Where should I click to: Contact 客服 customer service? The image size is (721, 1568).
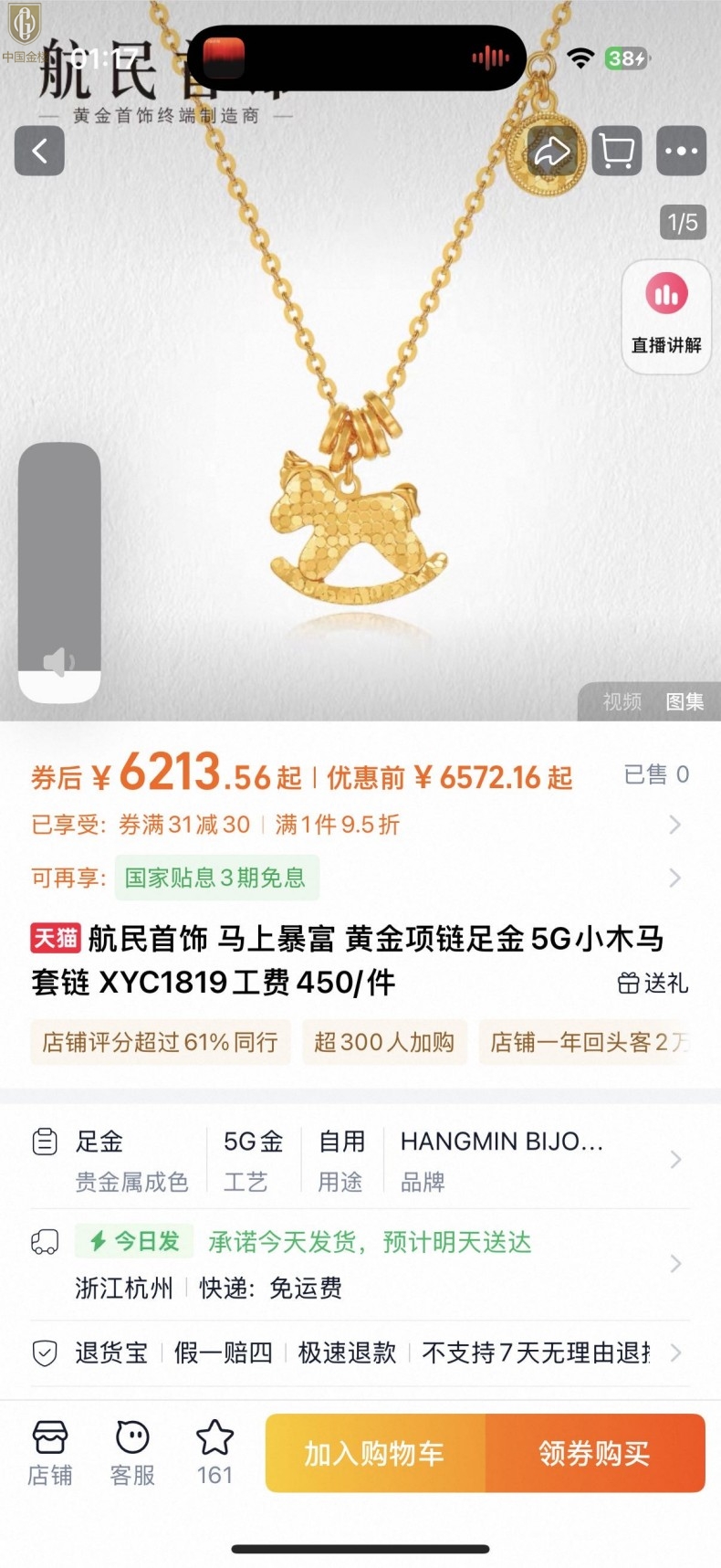pyautogui.click(x=132, y=1452)
